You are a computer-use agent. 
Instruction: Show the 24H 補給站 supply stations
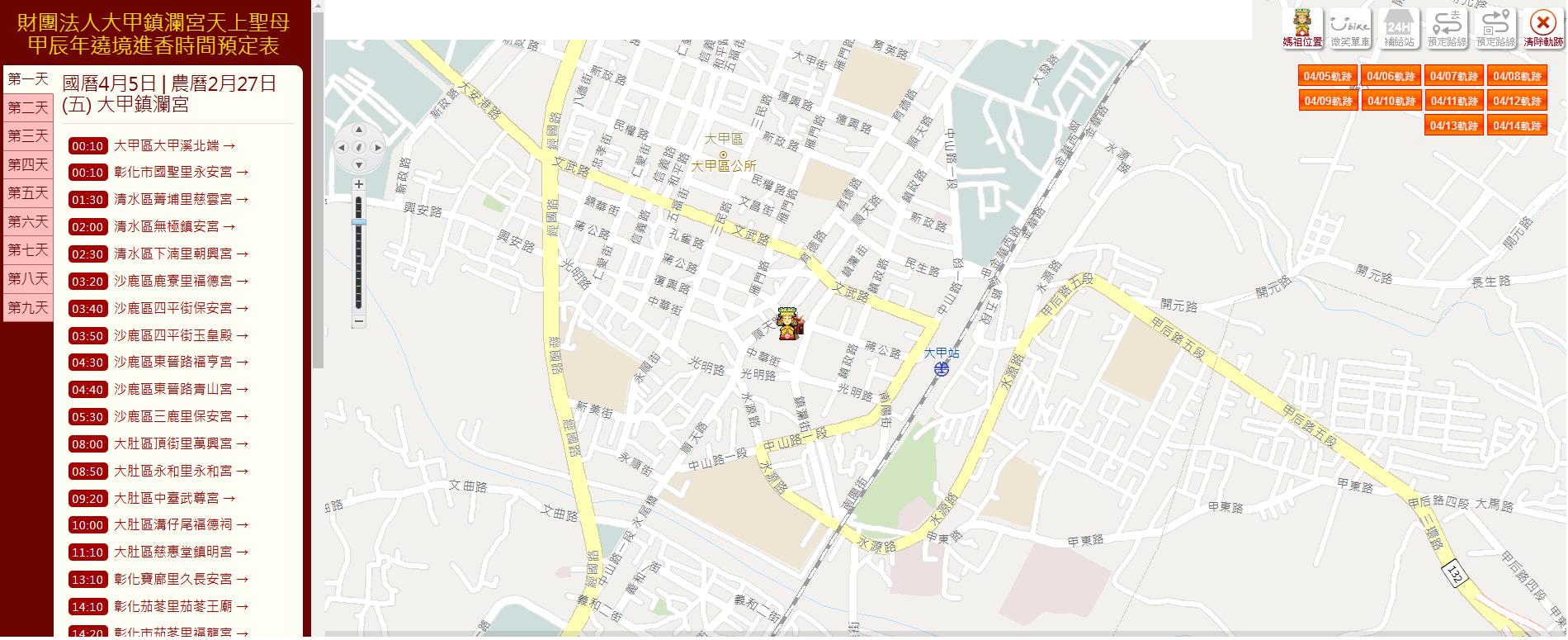pyautogui.click(x=1399, y=28)
